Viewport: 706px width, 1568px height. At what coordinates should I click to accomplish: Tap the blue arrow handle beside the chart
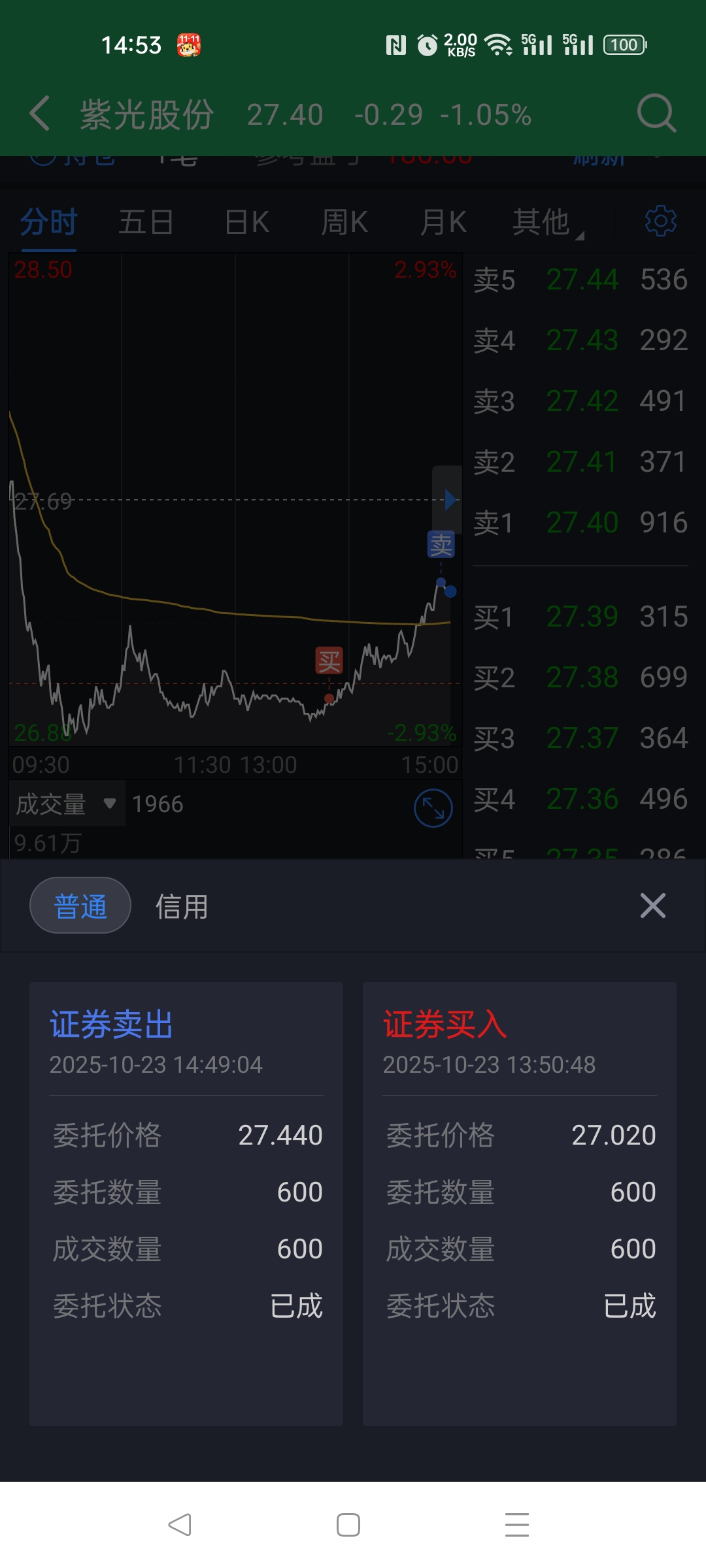tap(448, 499)
